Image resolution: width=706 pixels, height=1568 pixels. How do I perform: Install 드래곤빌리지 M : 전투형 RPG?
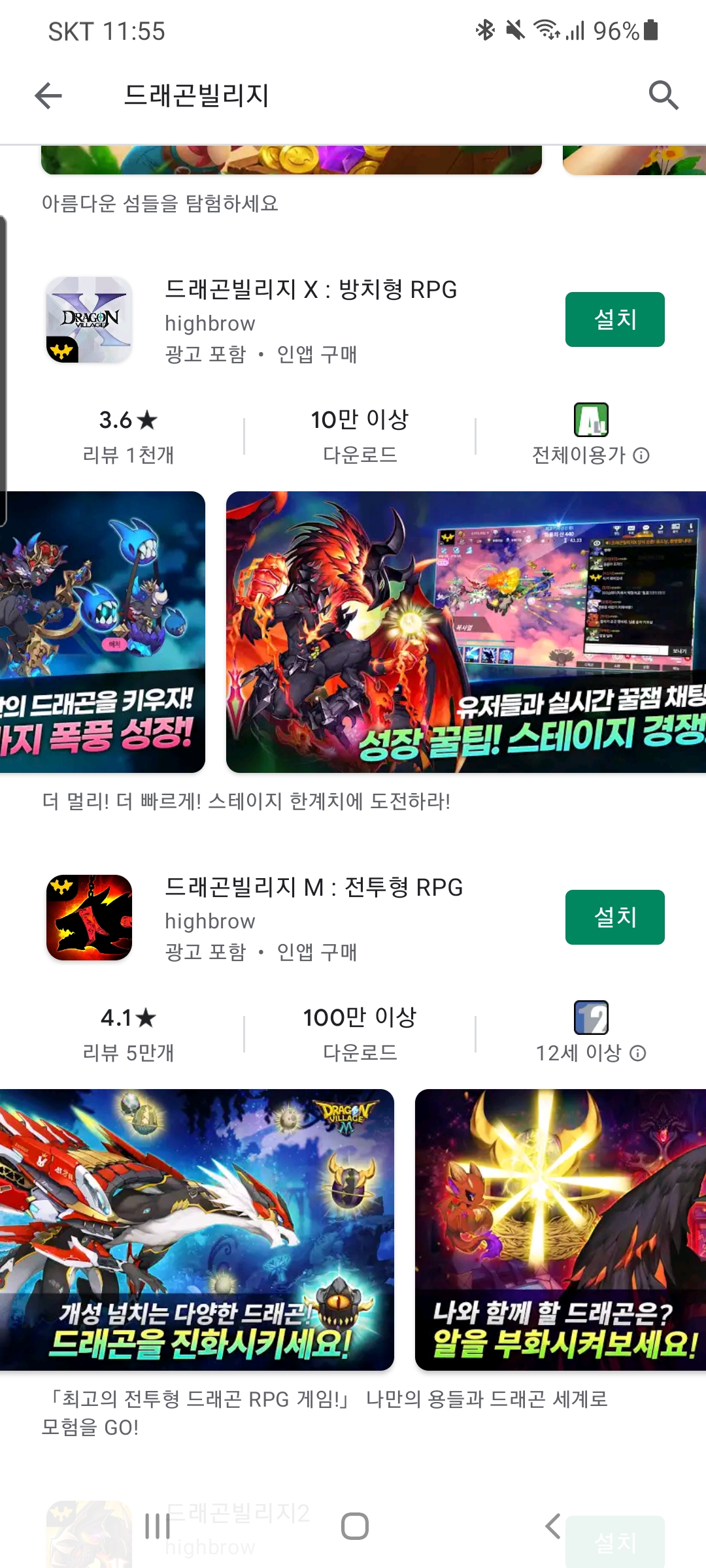(614, 917)
